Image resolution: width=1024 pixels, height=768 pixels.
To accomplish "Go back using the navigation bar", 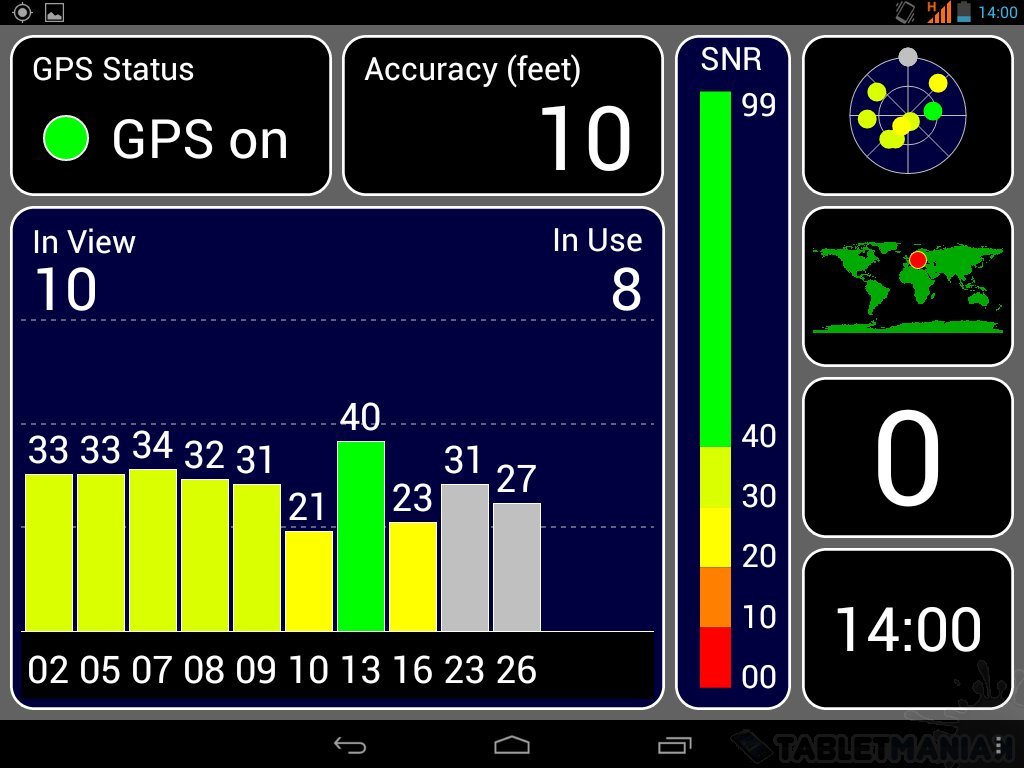I will [x=350, y=745].
